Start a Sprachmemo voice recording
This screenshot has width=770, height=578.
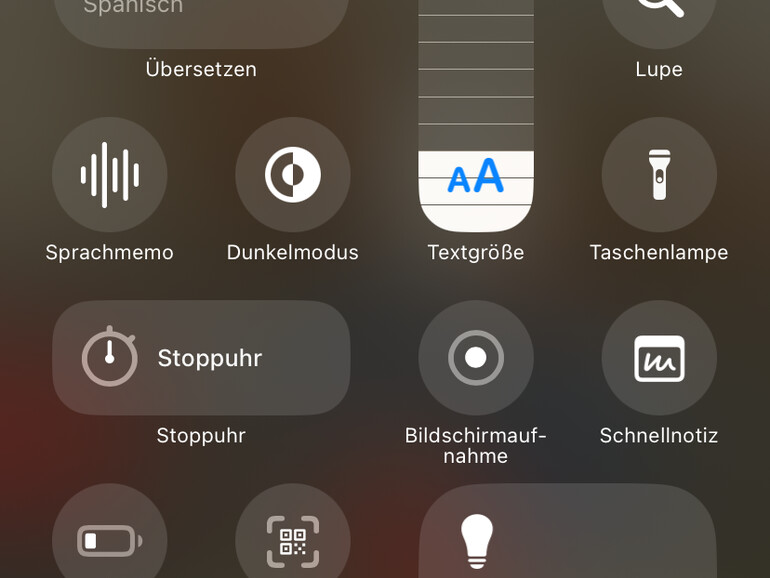tap(110, 175)
